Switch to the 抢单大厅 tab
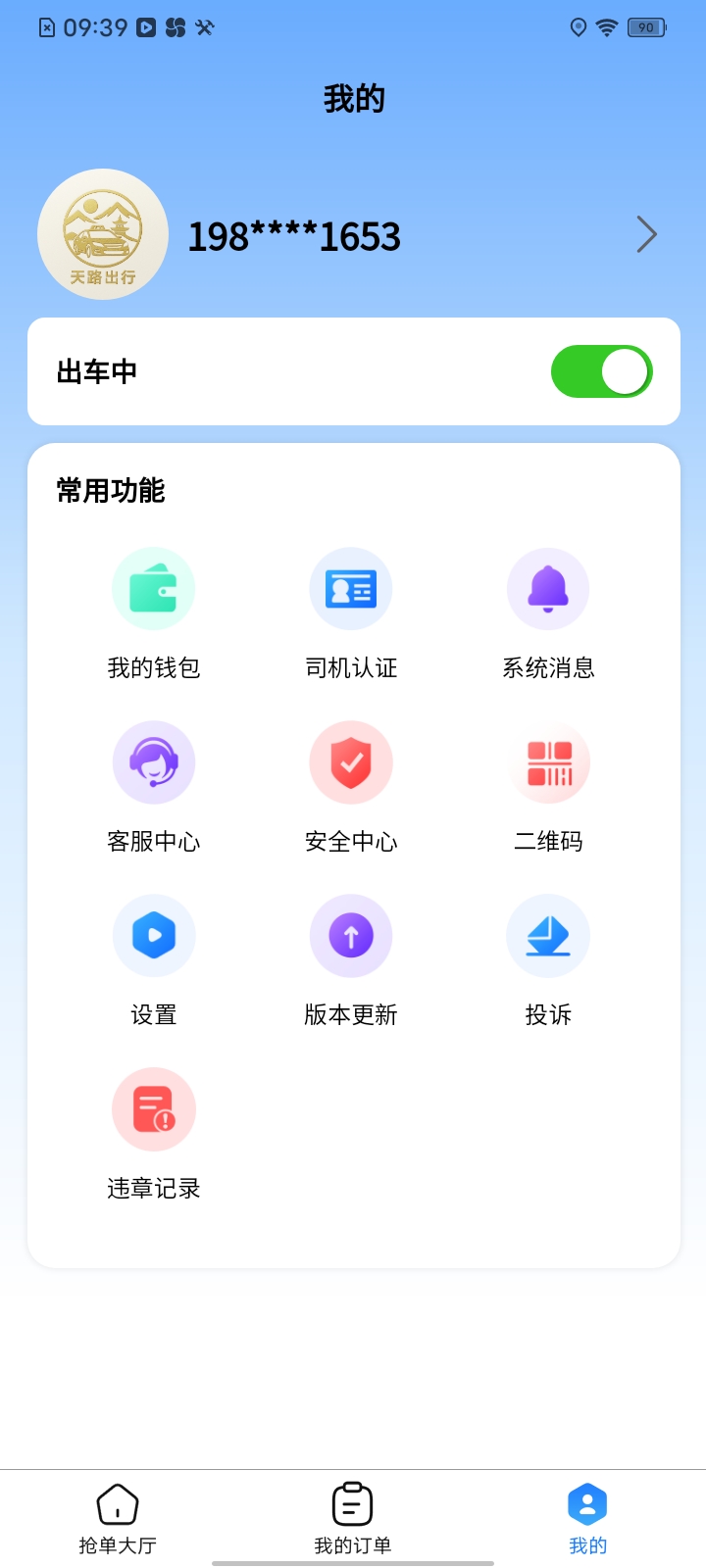 click(x=117, y=1517)
